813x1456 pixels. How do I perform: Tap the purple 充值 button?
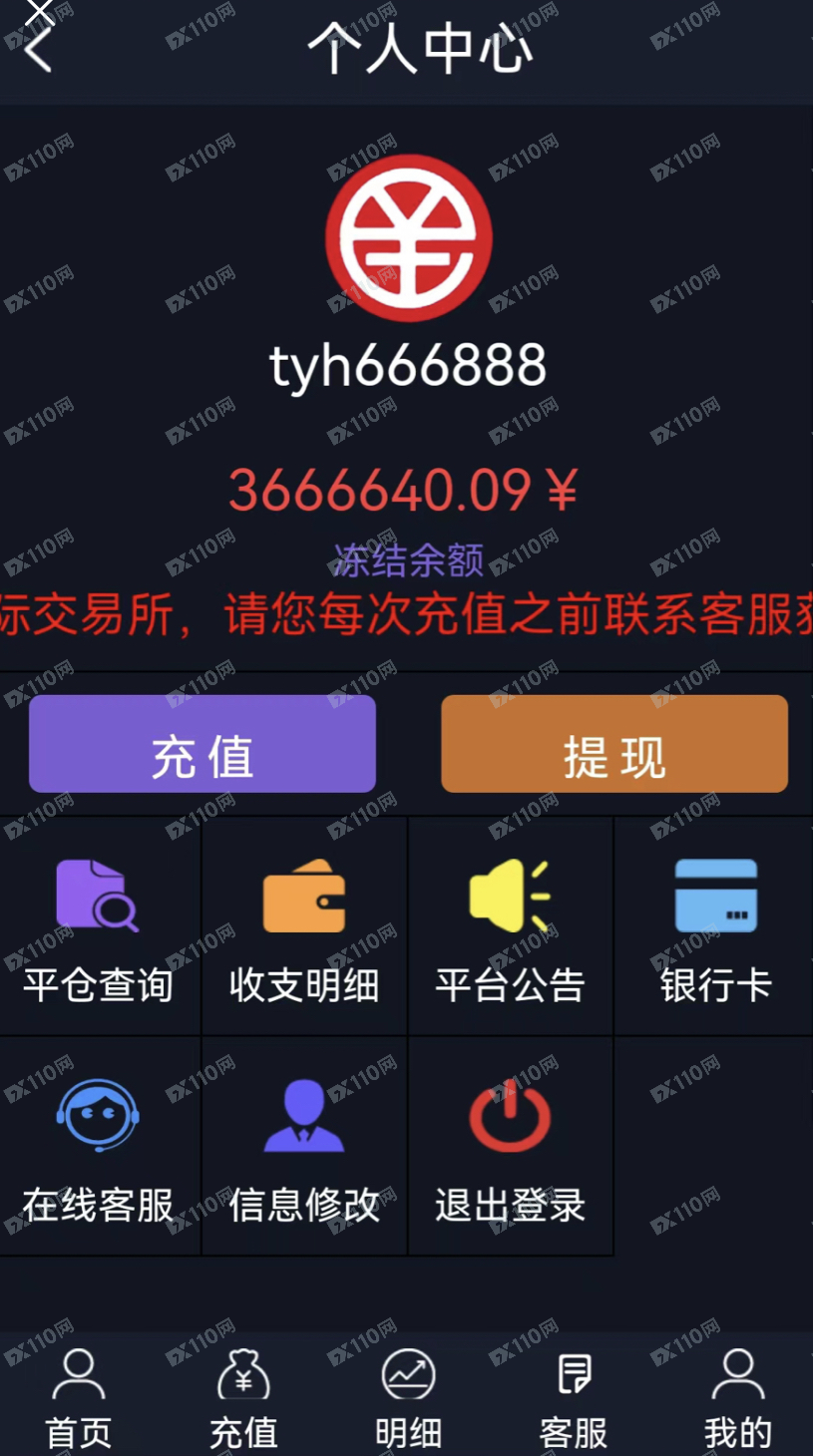pyautogui.click(x=203, y=745)
